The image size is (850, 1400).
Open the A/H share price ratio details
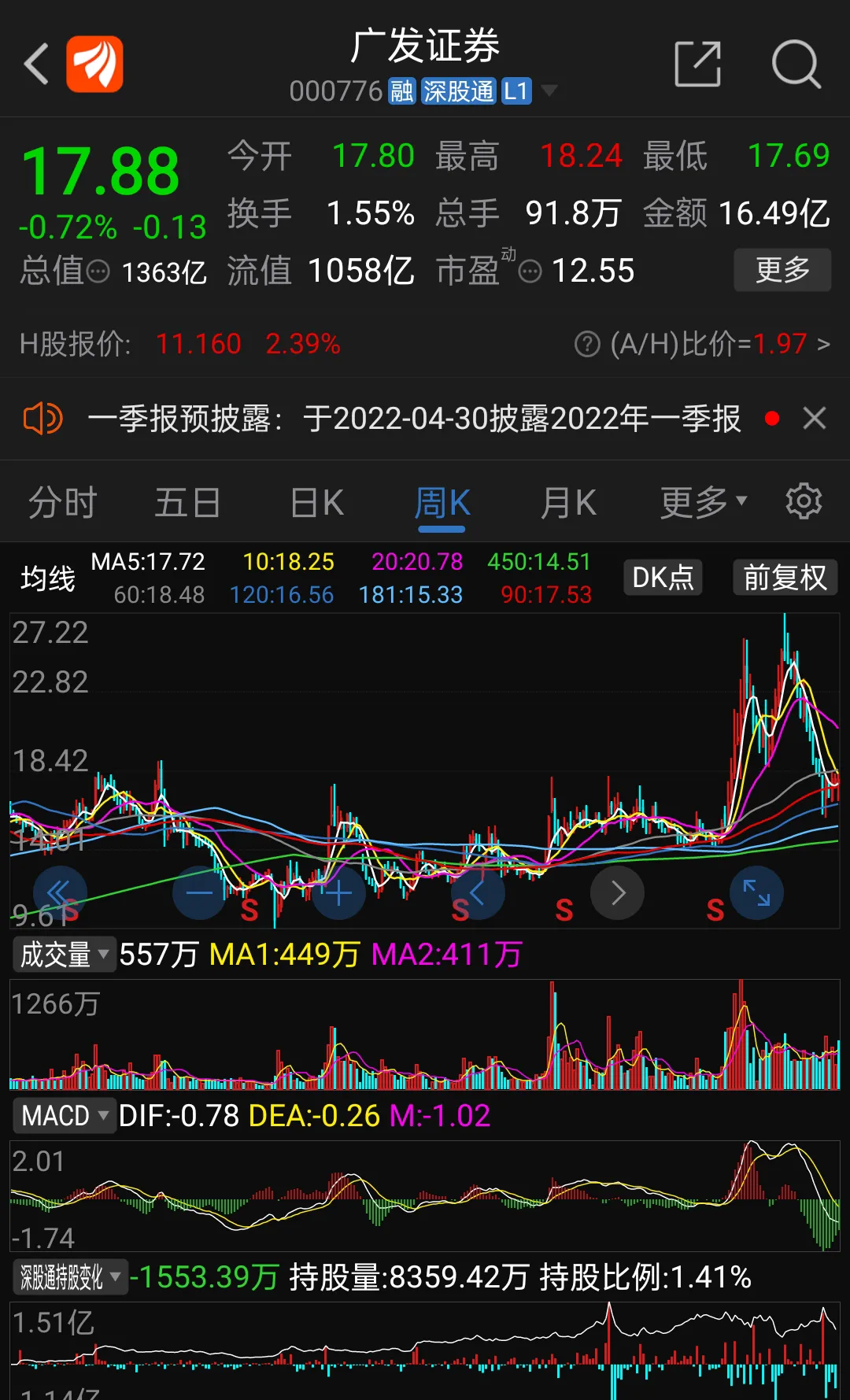coord(702,344)
